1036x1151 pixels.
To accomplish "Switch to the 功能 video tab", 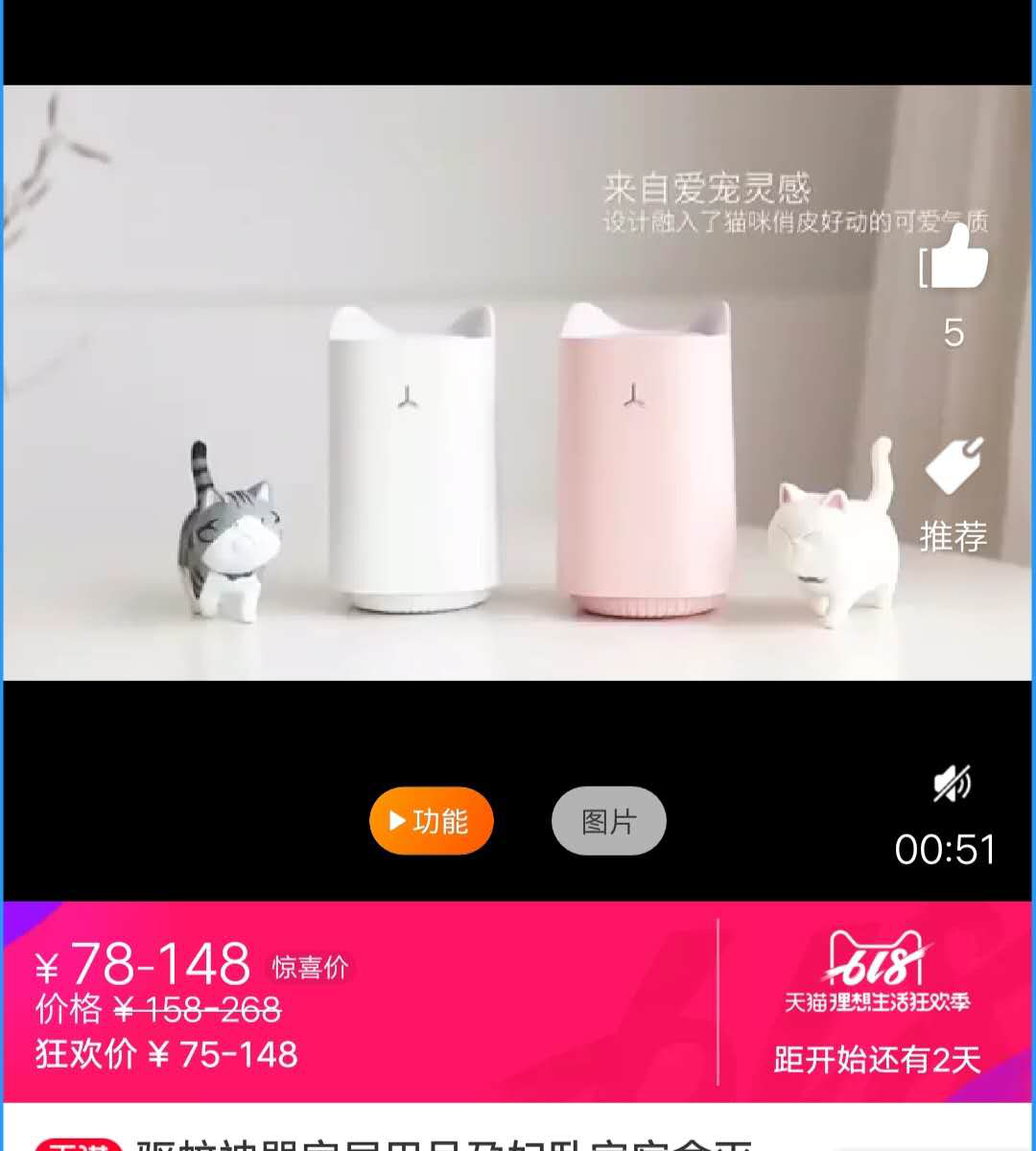I will pyautogui.click(x=431, y=821).
